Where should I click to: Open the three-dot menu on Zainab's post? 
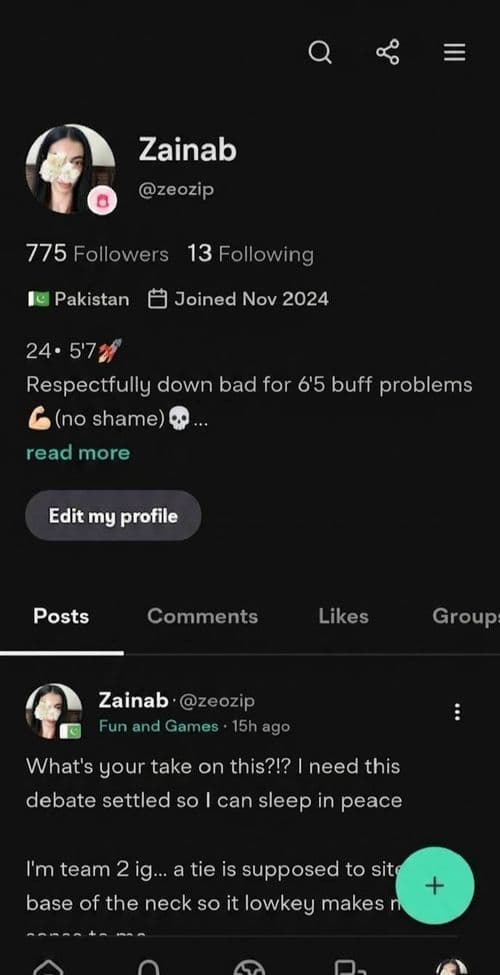458,712
